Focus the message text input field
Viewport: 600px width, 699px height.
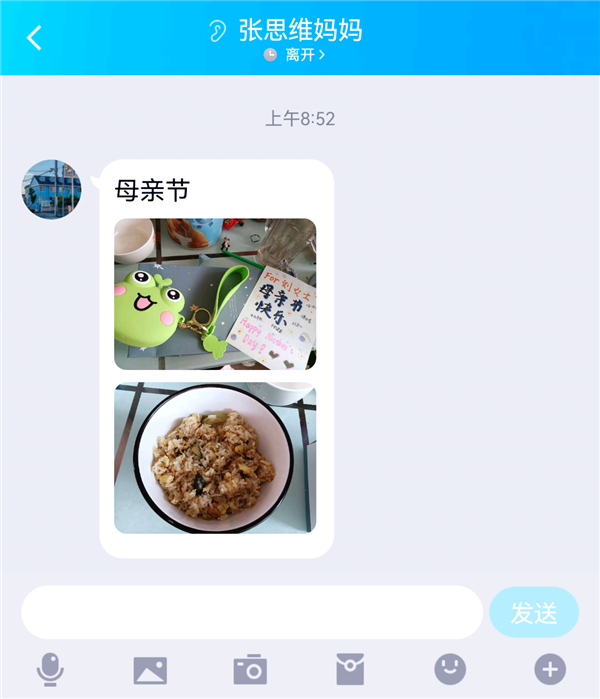click(x=252, y=612)
